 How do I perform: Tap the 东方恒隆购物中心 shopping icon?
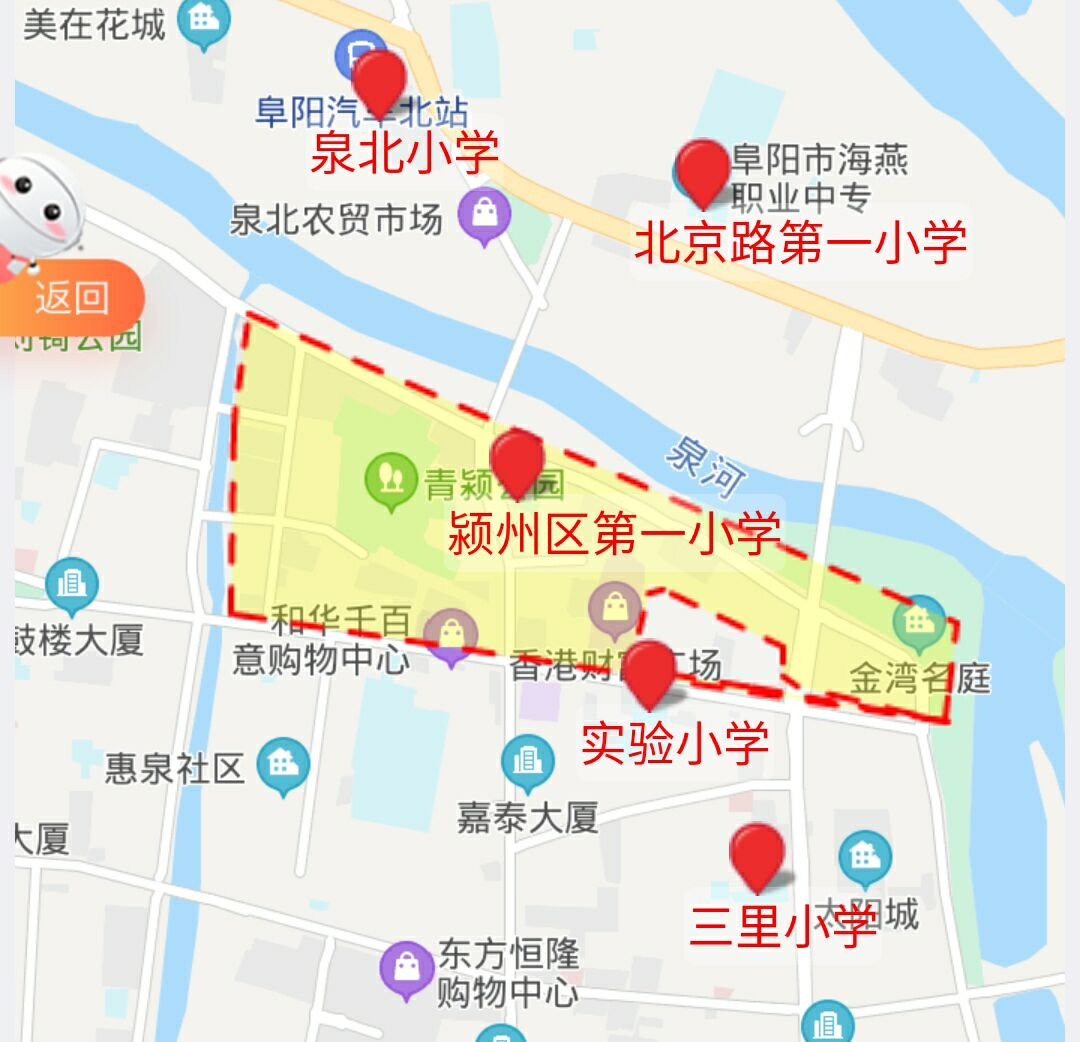click(x=406, y=968)
